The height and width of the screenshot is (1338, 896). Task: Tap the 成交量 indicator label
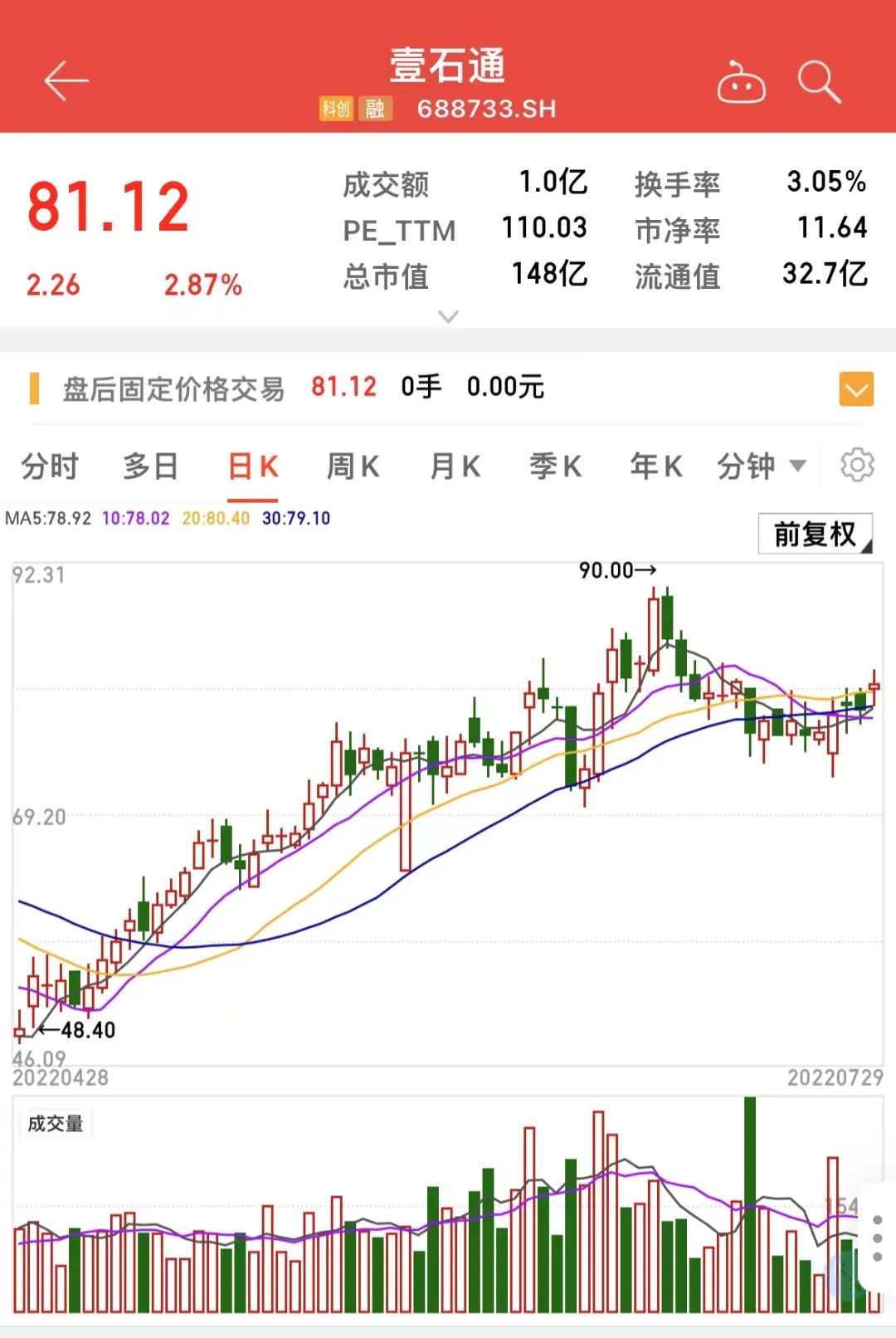56,1124
